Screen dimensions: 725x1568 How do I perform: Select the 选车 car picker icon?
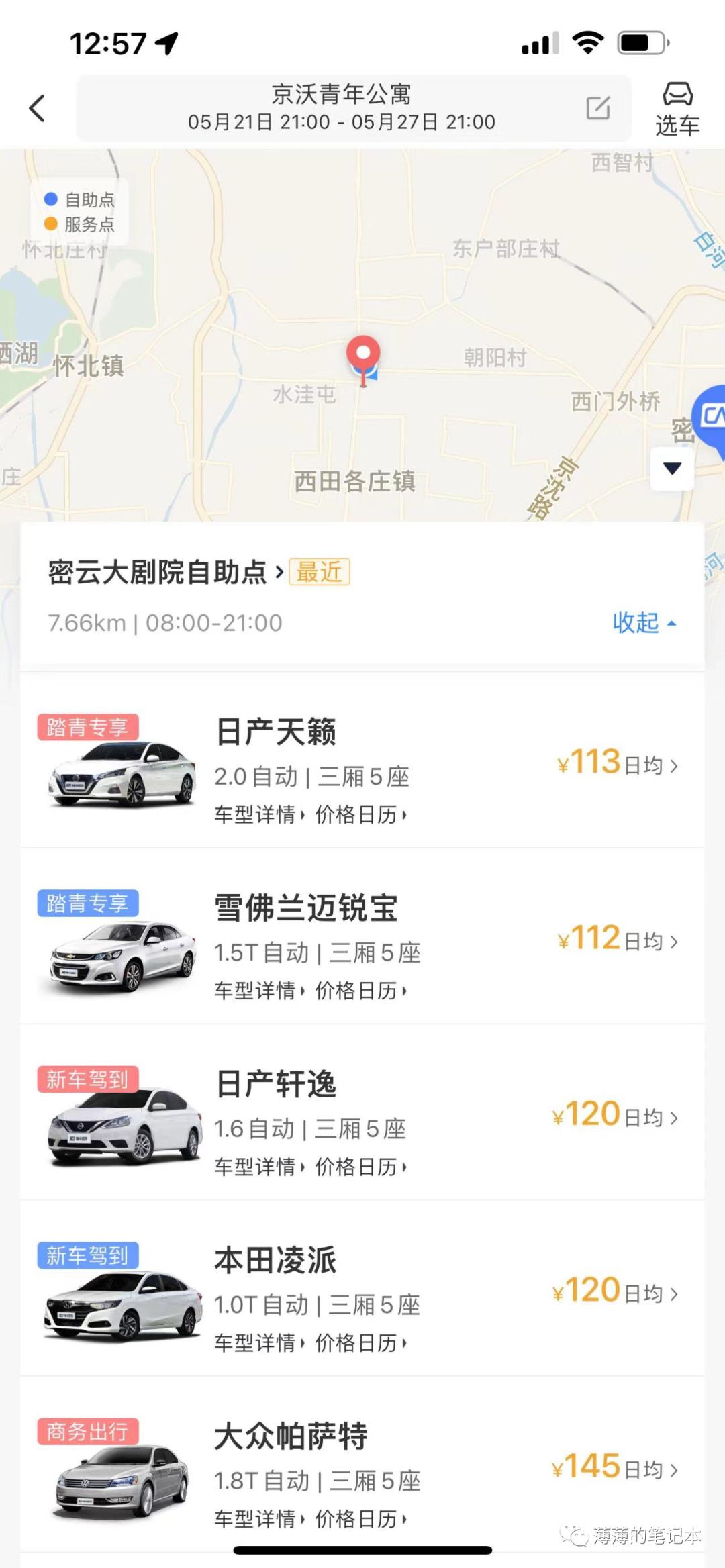pos(678,107)
